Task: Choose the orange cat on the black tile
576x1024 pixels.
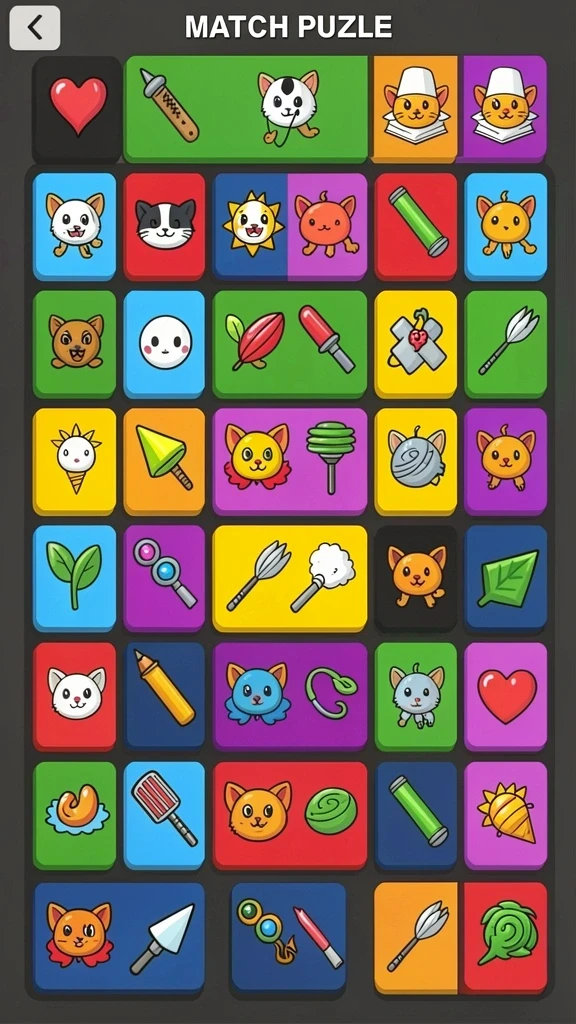Action: [x=415, y=579]
